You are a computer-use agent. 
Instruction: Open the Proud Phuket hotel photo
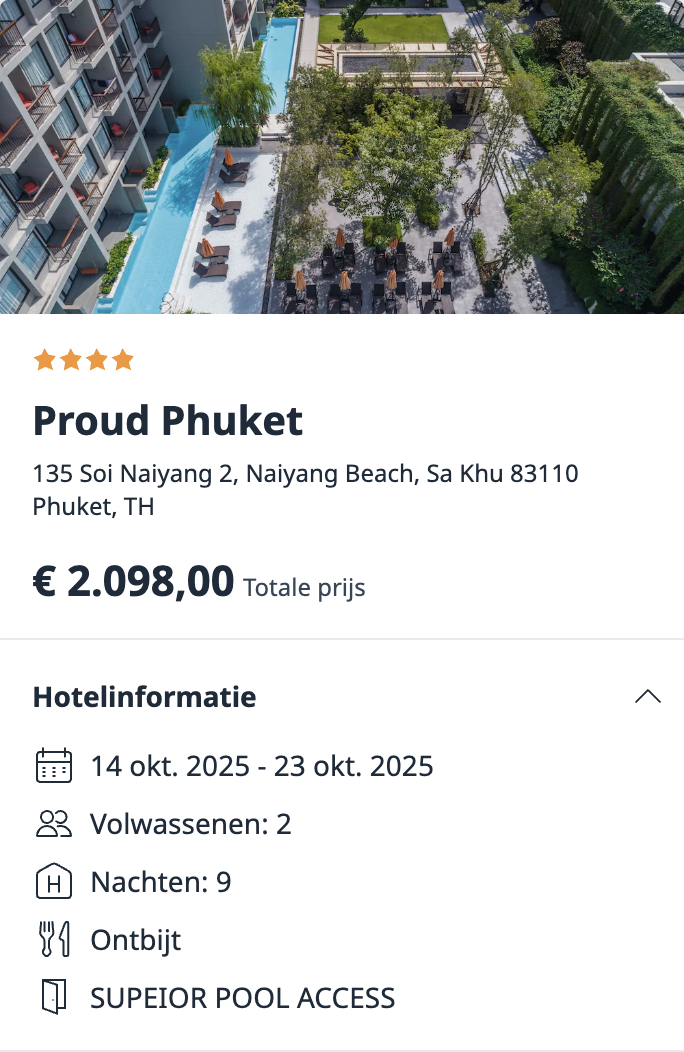tap(342, 157)
